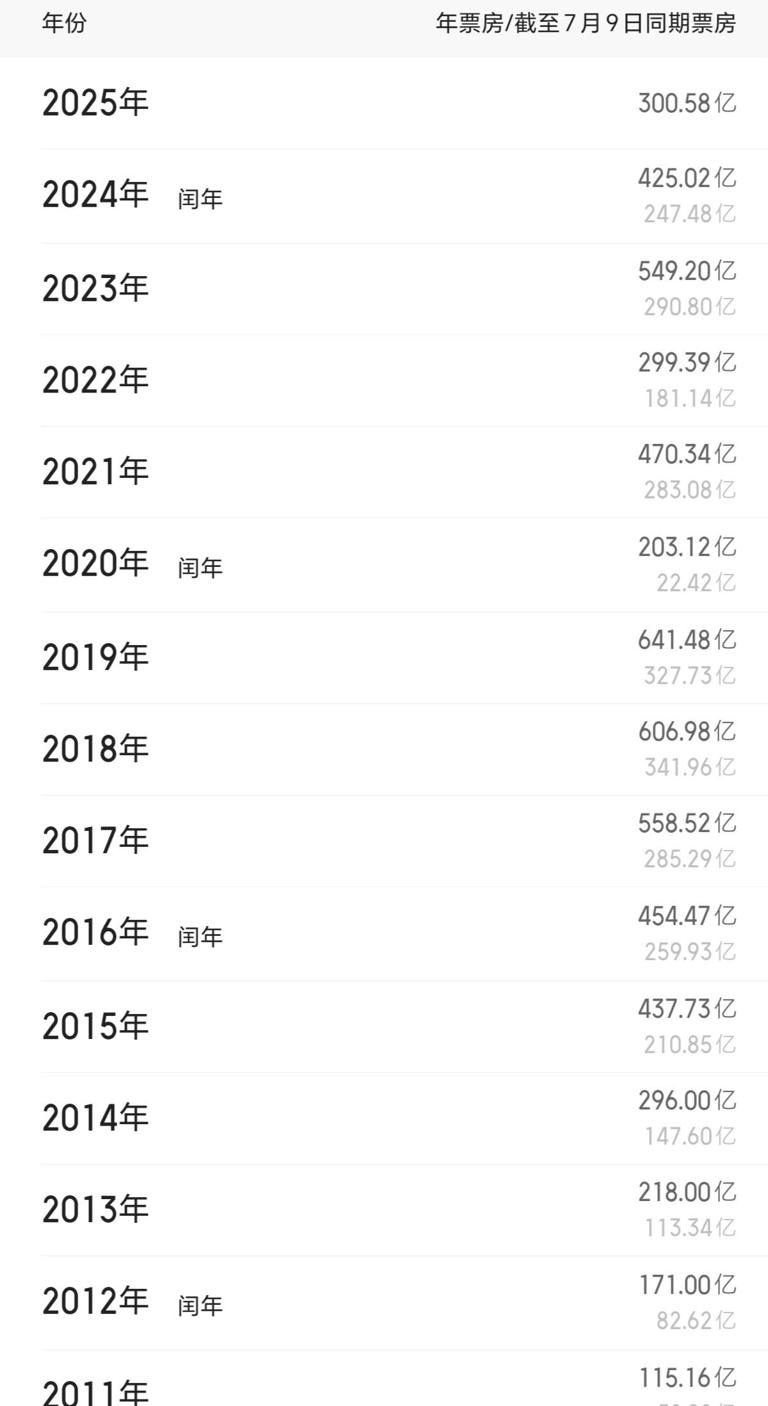The height and width of the screenshot is (1406, 768).
Task: Select the 2019年 row with 641.48亿
Action: pos(384,657)
